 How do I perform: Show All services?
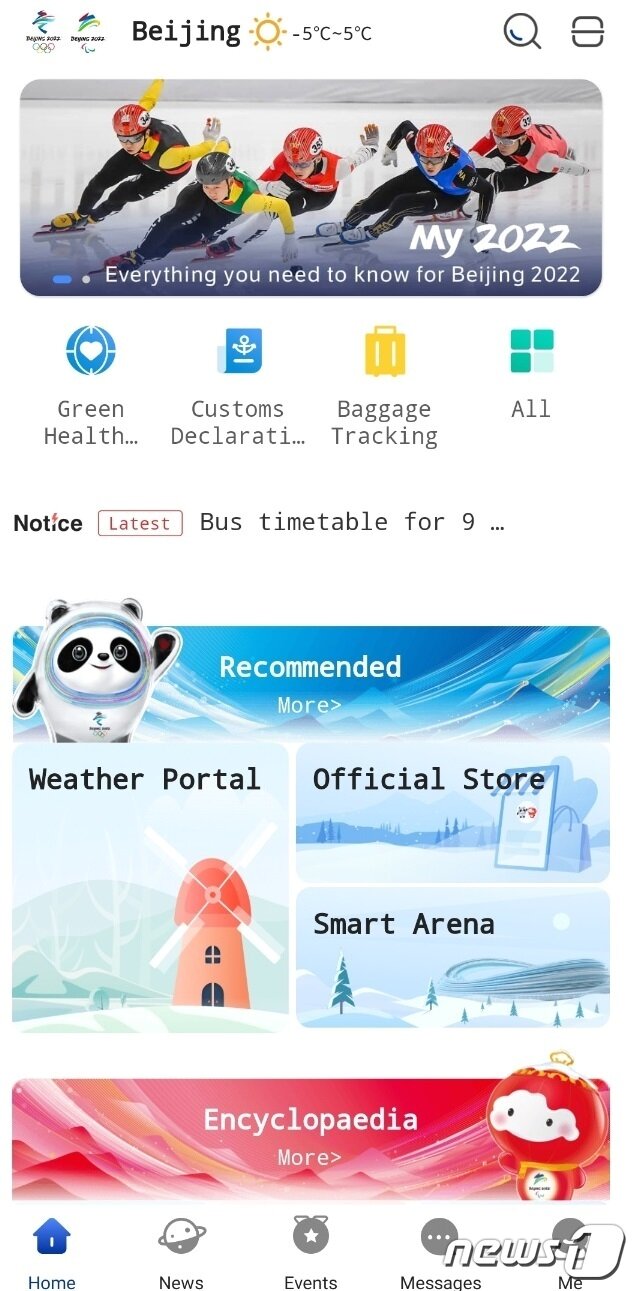pos(531,372)
